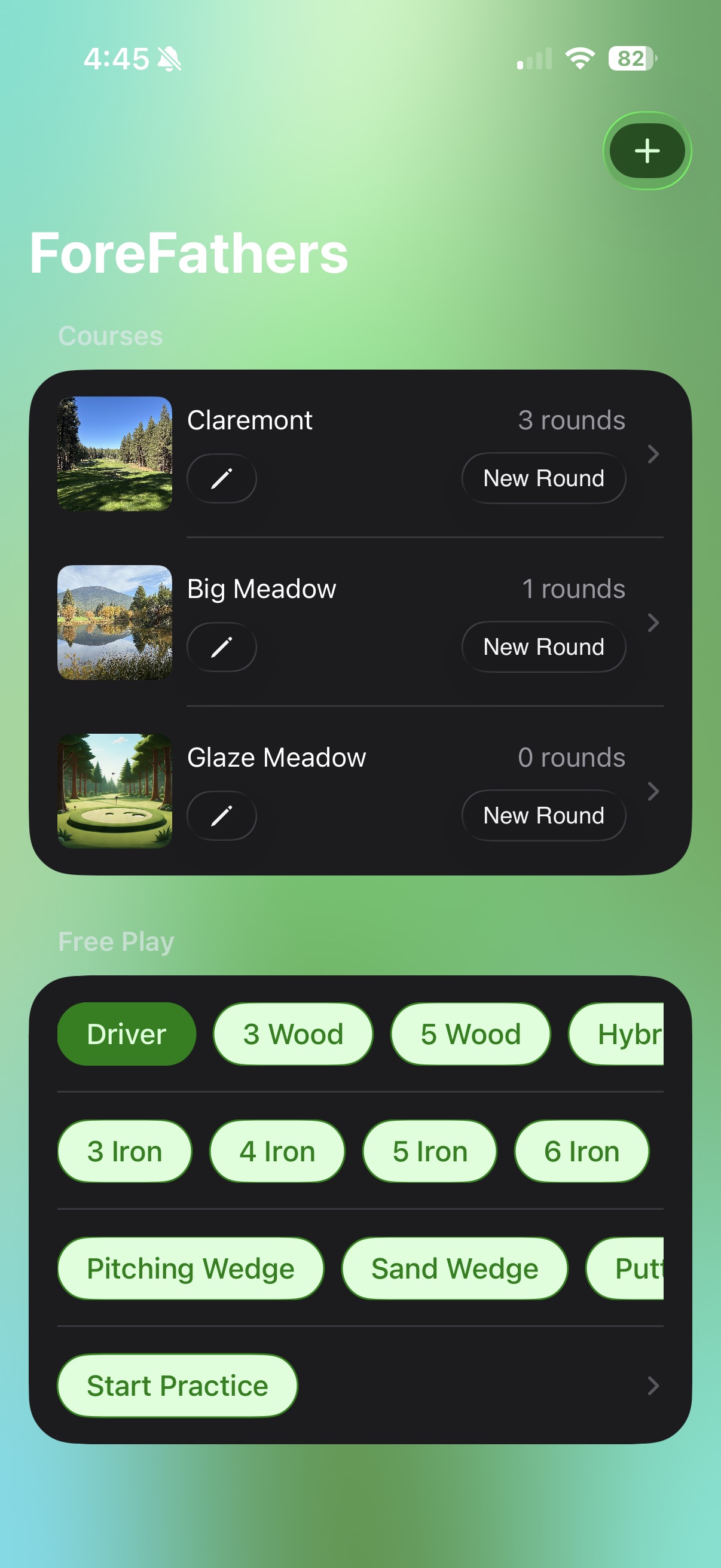Start a new round at Big Meadow
This screenshot has width=721, height=1568.
point(543,647)
